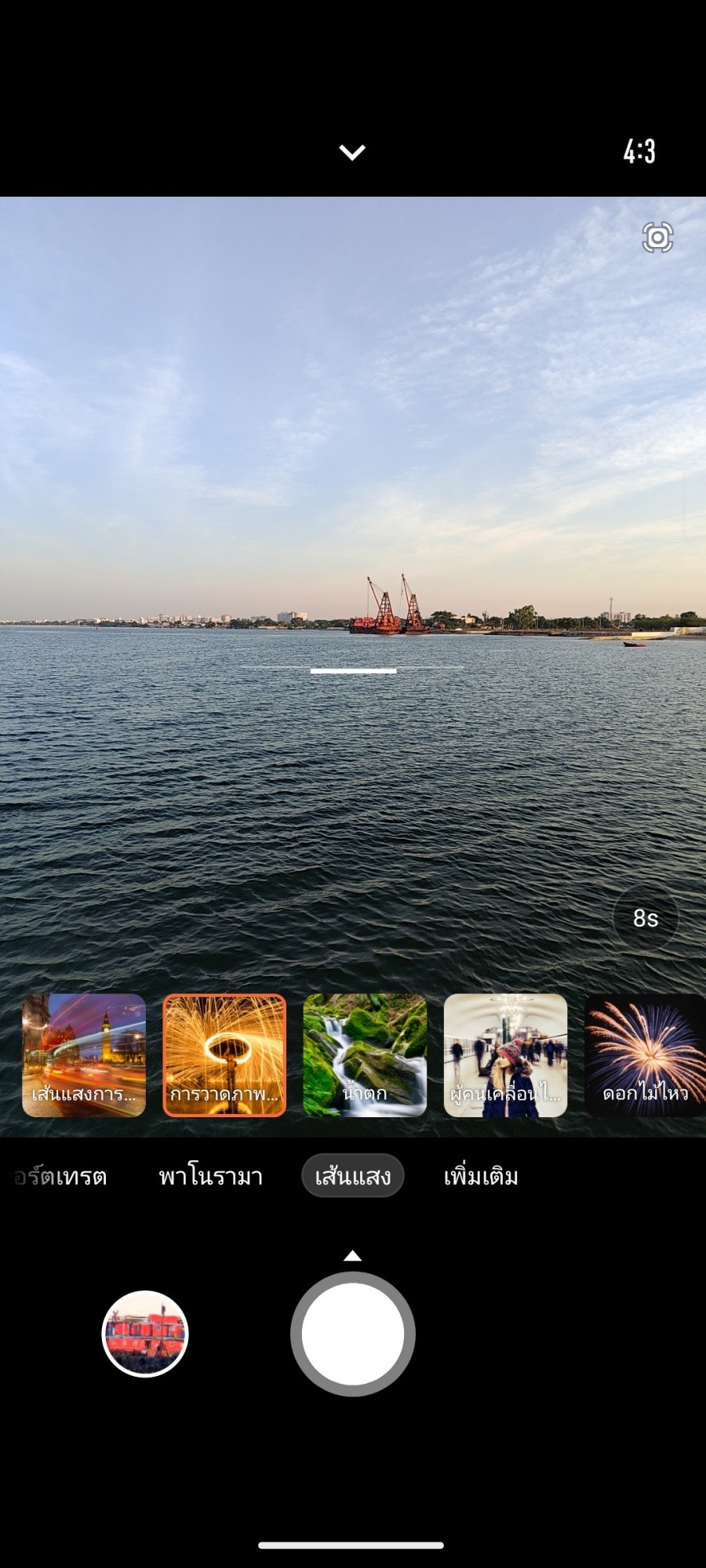706x1568 pixels.
Task: Select the ดอกไม้ไหว fireworks effect
Action: pos(645,1055)
